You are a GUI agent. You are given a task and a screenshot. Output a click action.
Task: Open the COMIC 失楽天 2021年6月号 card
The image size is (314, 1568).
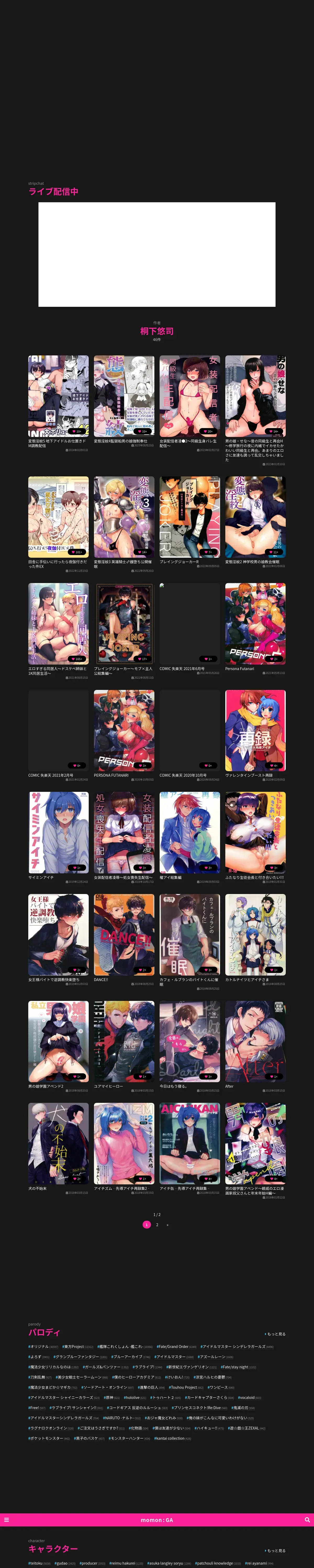pyautogui.click(x=190, y=629)
